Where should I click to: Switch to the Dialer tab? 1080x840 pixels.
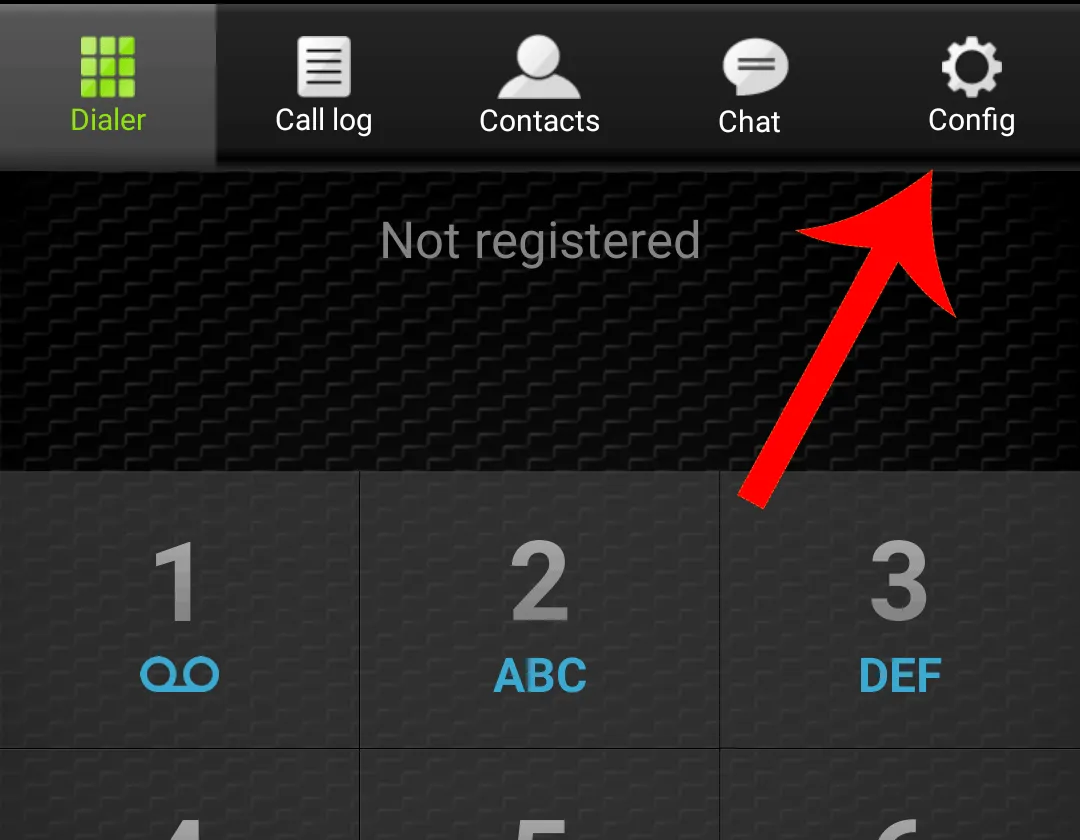(108, 86)
